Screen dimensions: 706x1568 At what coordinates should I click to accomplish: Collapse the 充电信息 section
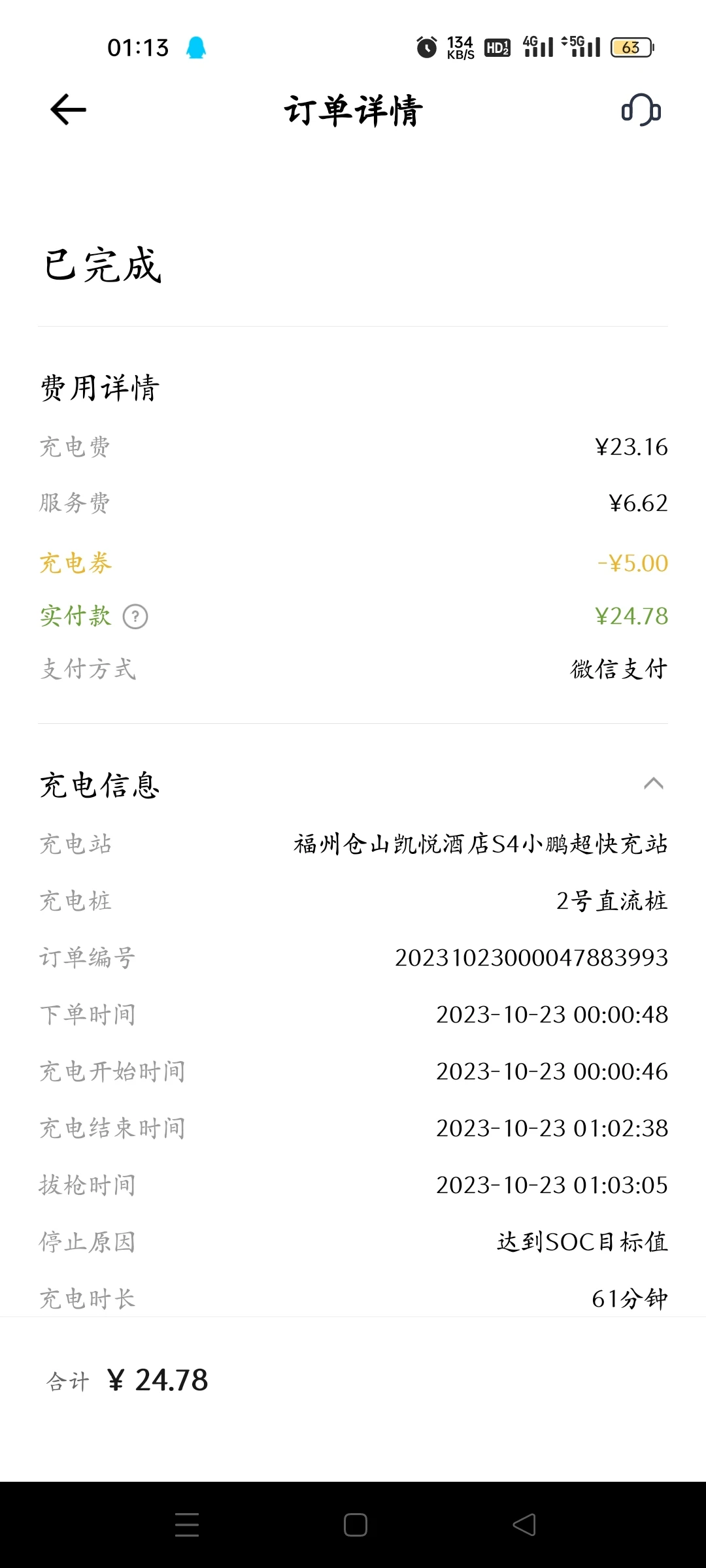click(653, 783)
